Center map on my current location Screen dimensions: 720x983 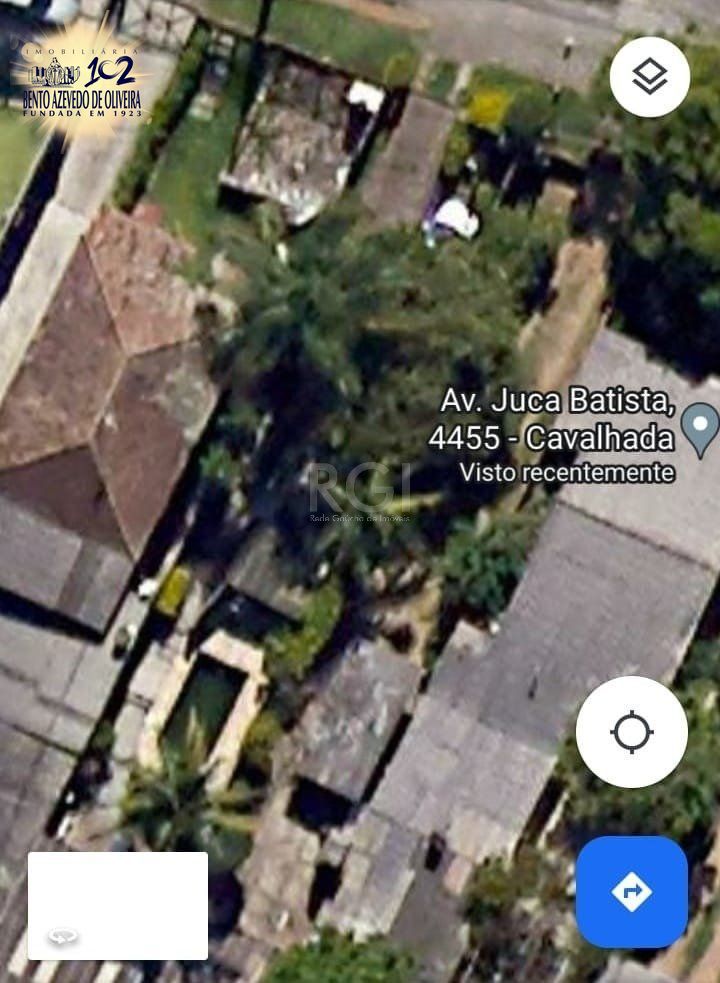(x=631, y=732)
